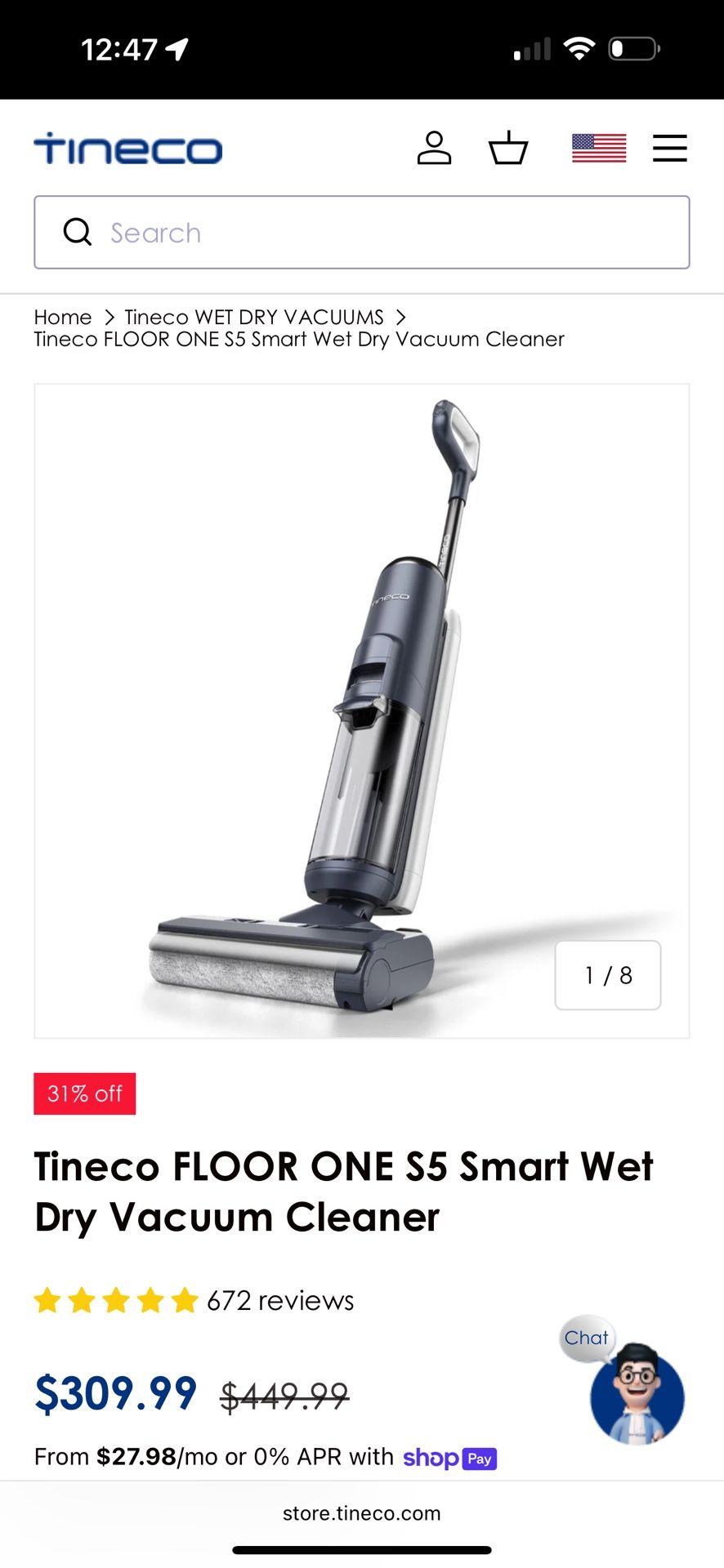Open the FLOOR ONE S5 product image

pyautogui.click(x=361, y=710)
